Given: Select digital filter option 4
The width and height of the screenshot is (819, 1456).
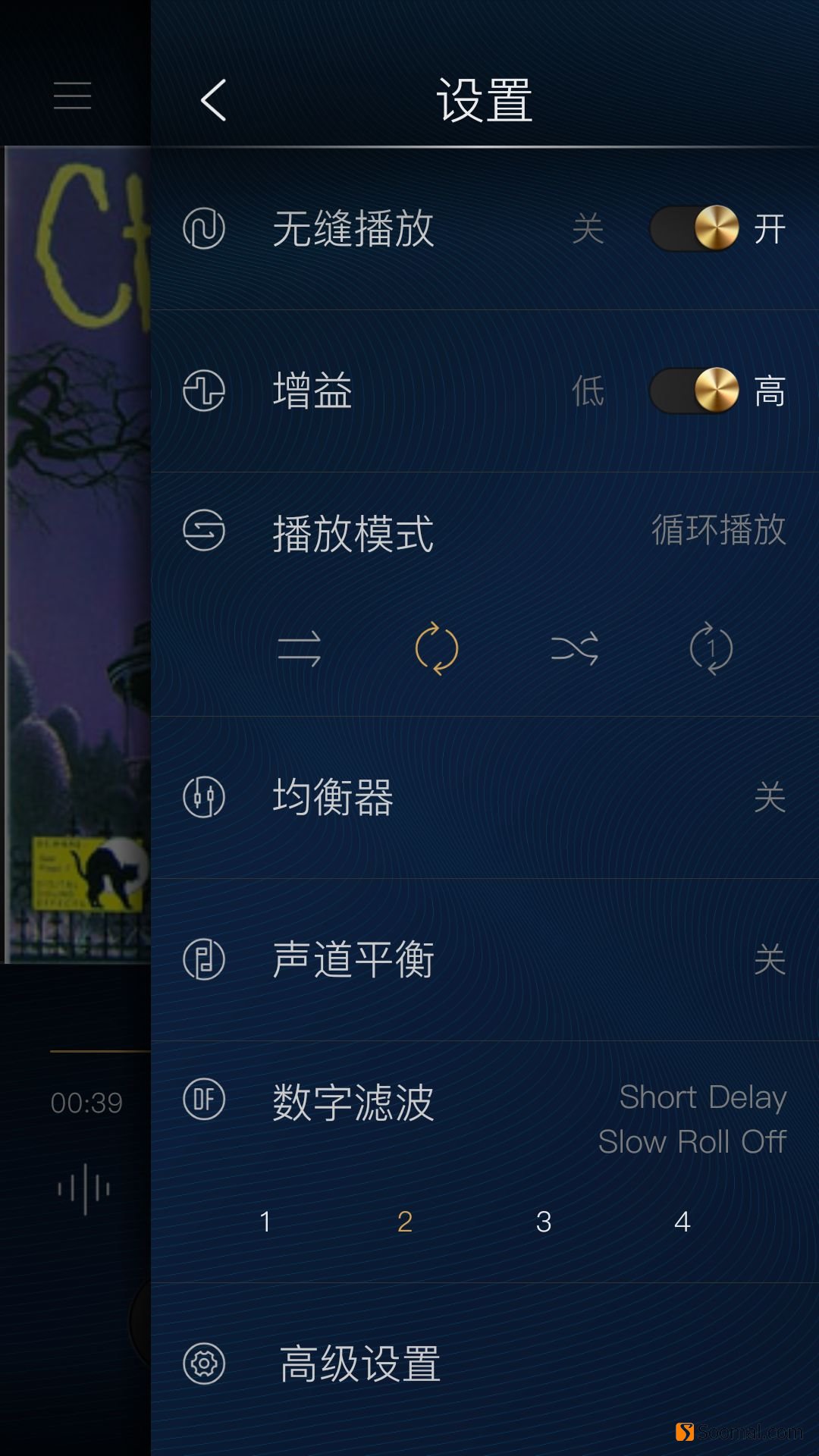Looking at the screenshot, I should point(682,1222).
